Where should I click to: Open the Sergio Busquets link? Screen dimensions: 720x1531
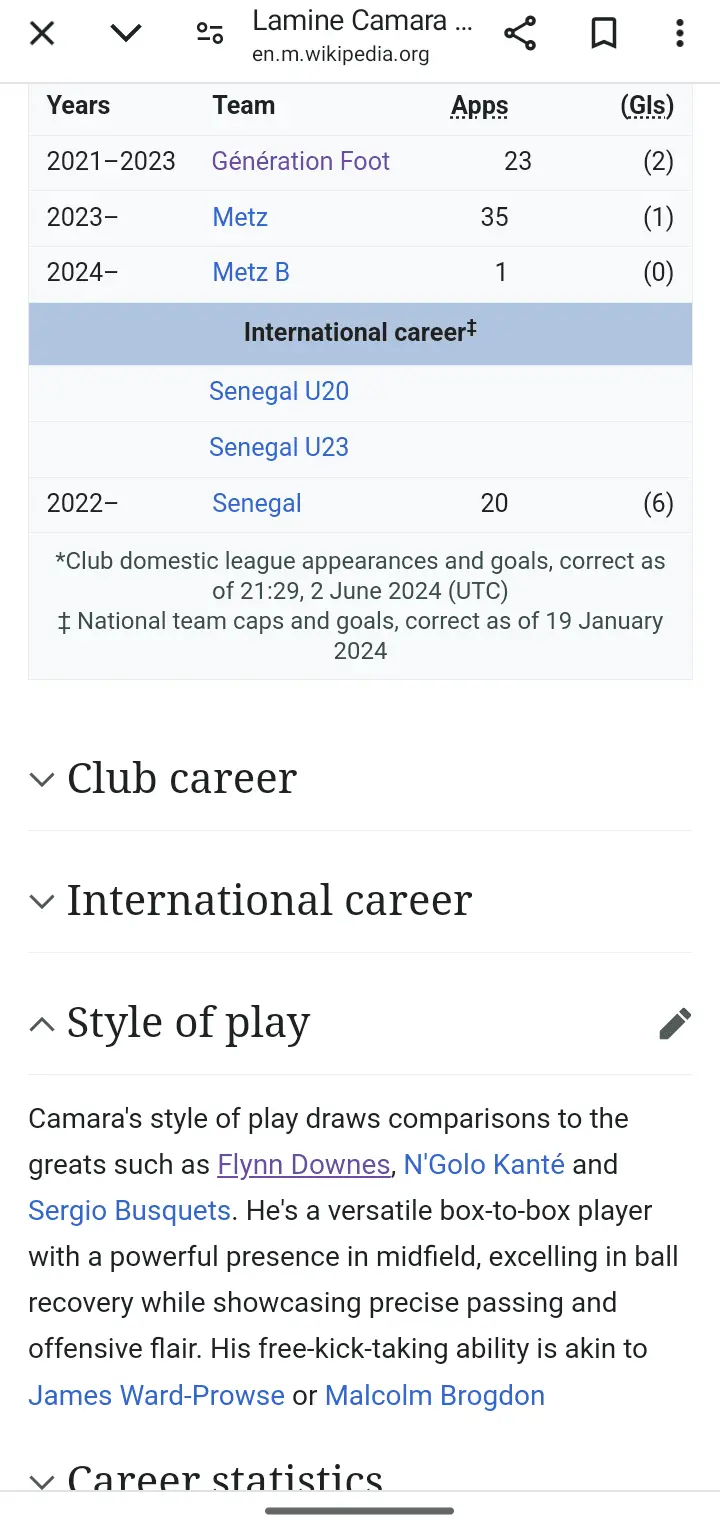coord(129,1211)
